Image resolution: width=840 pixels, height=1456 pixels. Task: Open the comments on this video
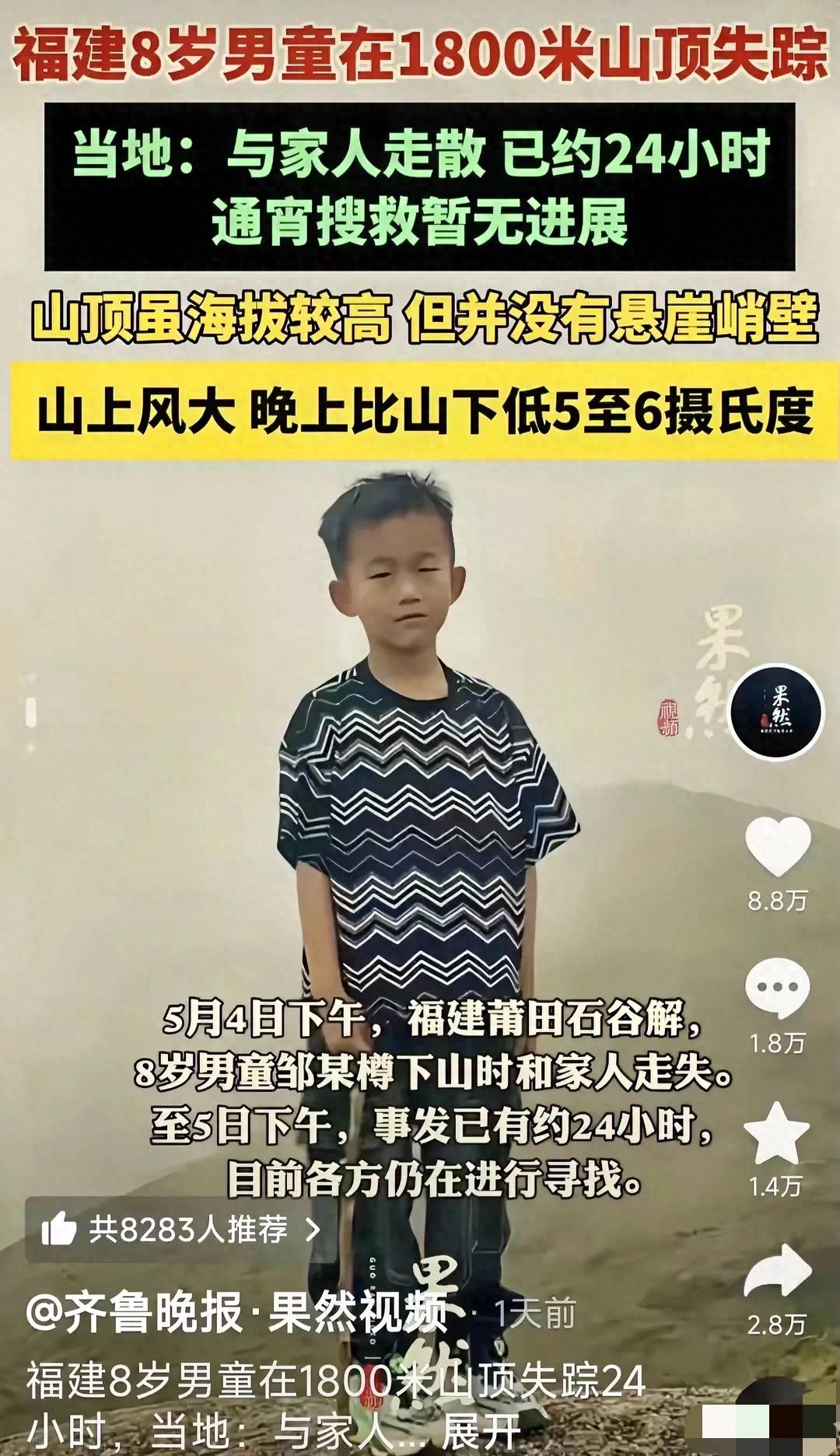[778, 988]
